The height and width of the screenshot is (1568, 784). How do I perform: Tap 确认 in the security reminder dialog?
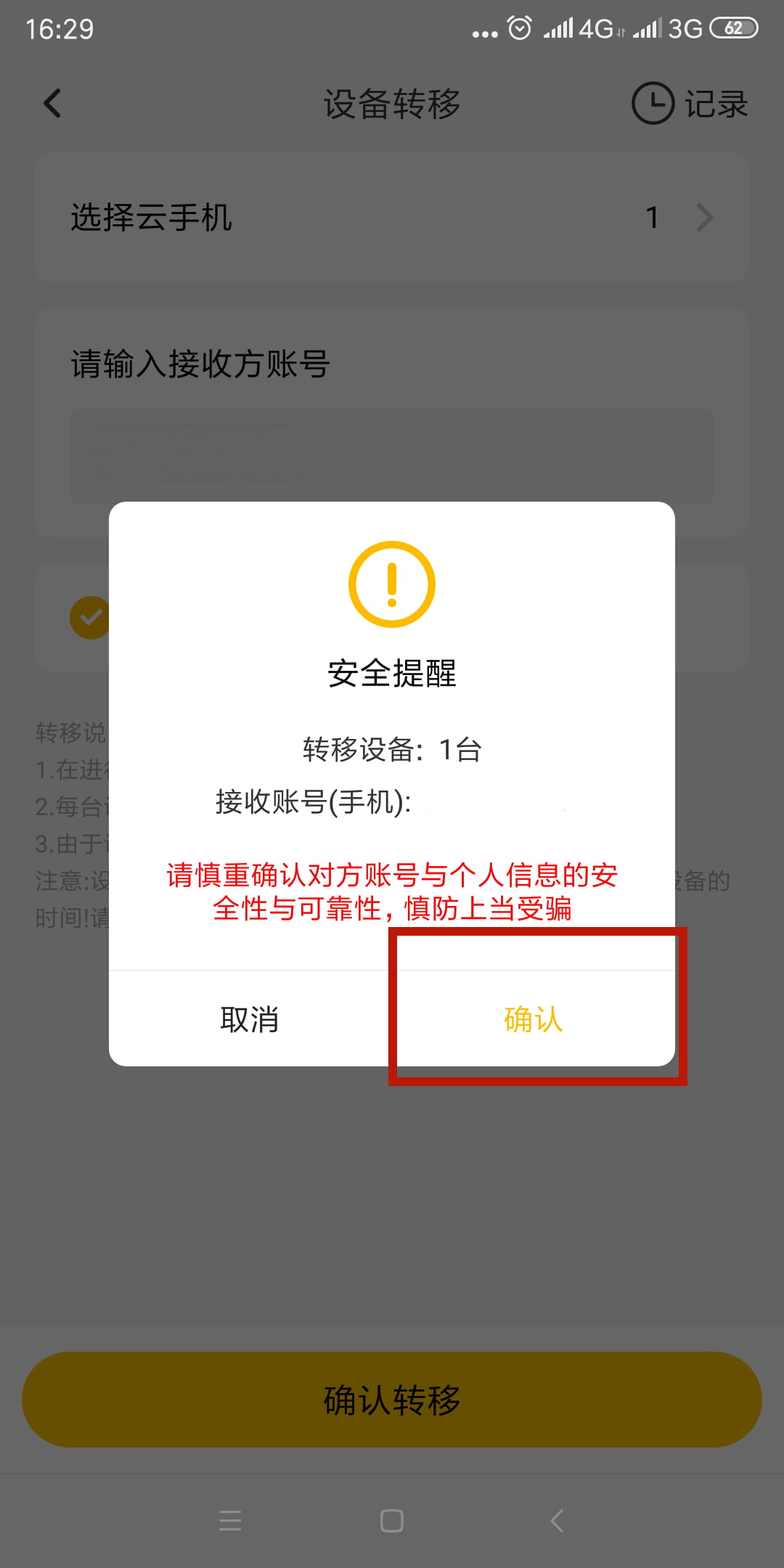pyautogui.click(x=534, y=1019)
